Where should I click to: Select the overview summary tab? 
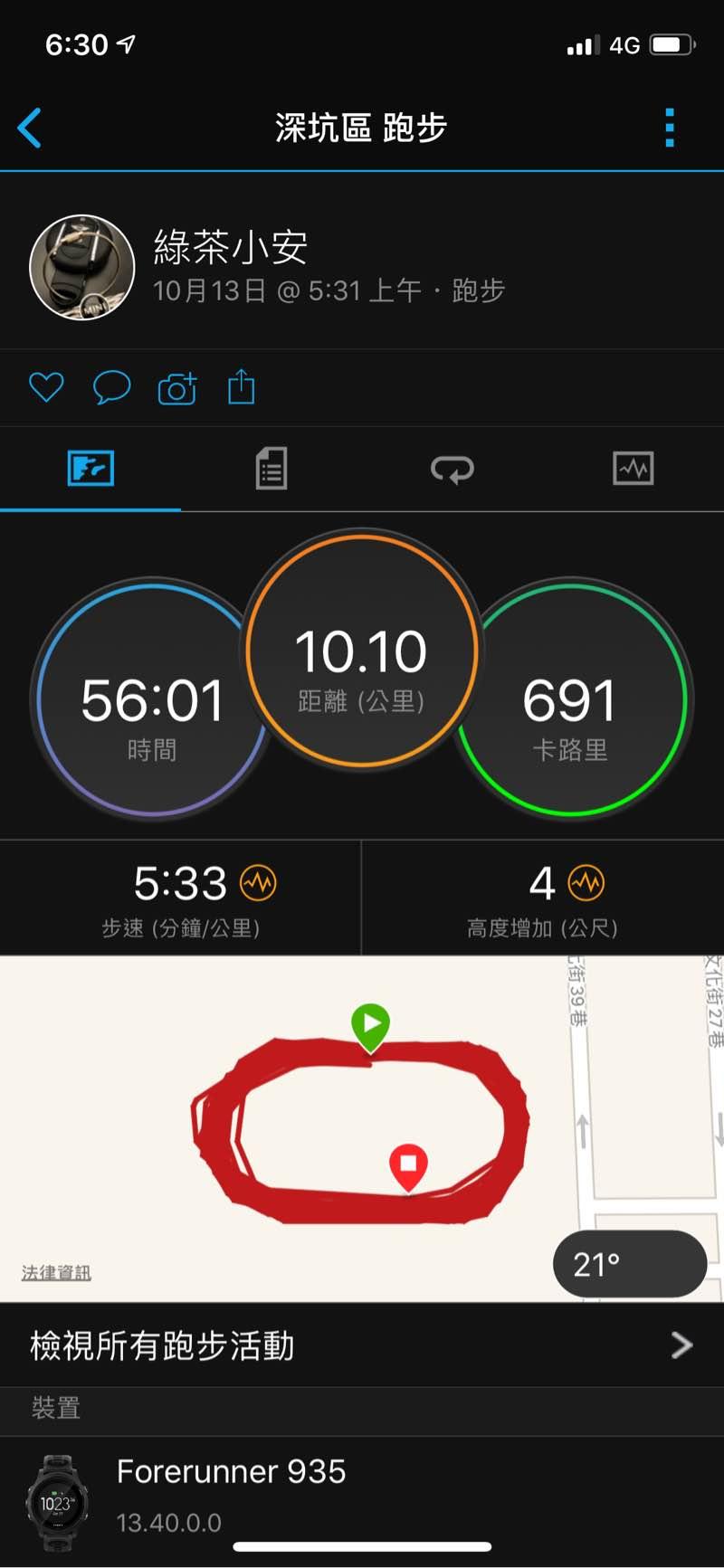pos(90,469)
